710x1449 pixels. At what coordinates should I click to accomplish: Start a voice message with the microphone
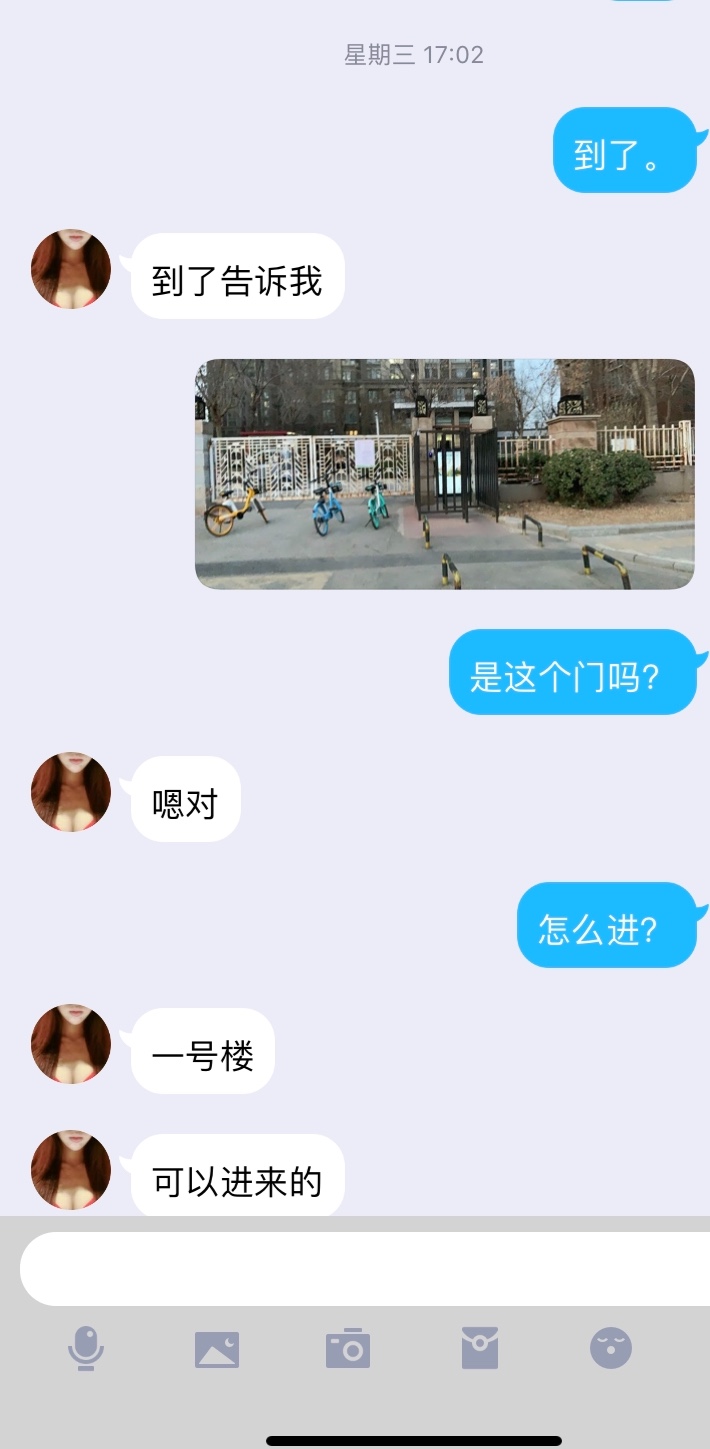(86, 1348)
